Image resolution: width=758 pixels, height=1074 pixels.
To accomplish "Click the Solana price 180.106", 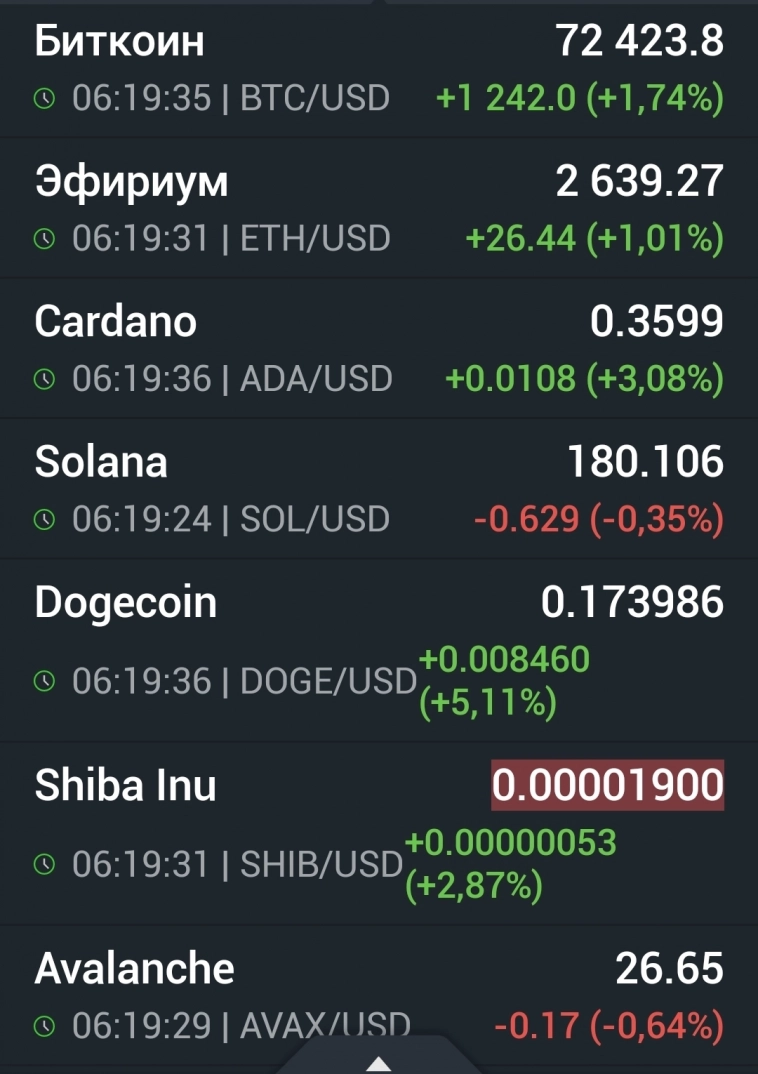I will click(646, 461).
